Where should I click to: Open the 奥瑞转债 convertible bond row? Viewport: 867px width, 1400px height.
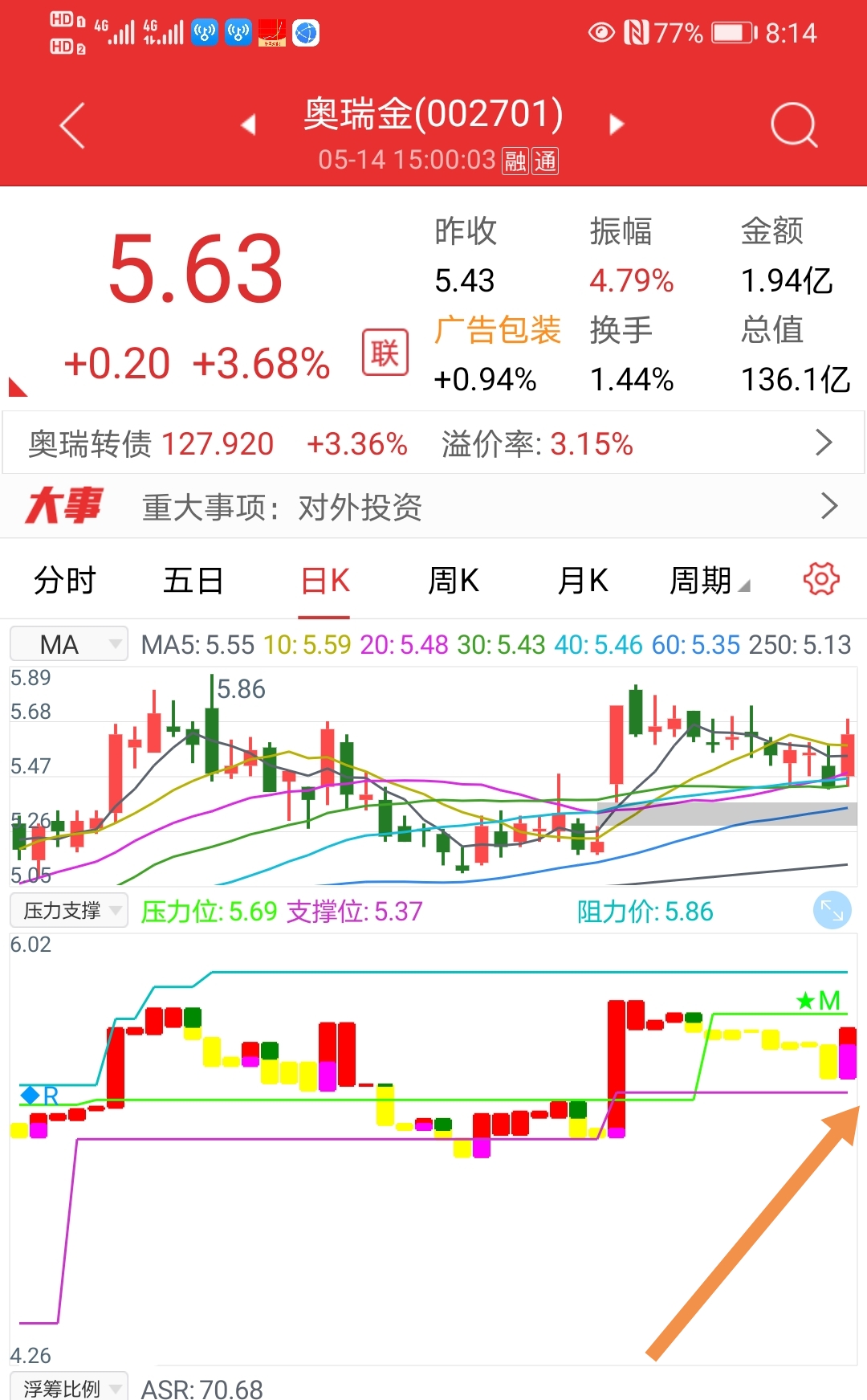(x=433, y=443)
